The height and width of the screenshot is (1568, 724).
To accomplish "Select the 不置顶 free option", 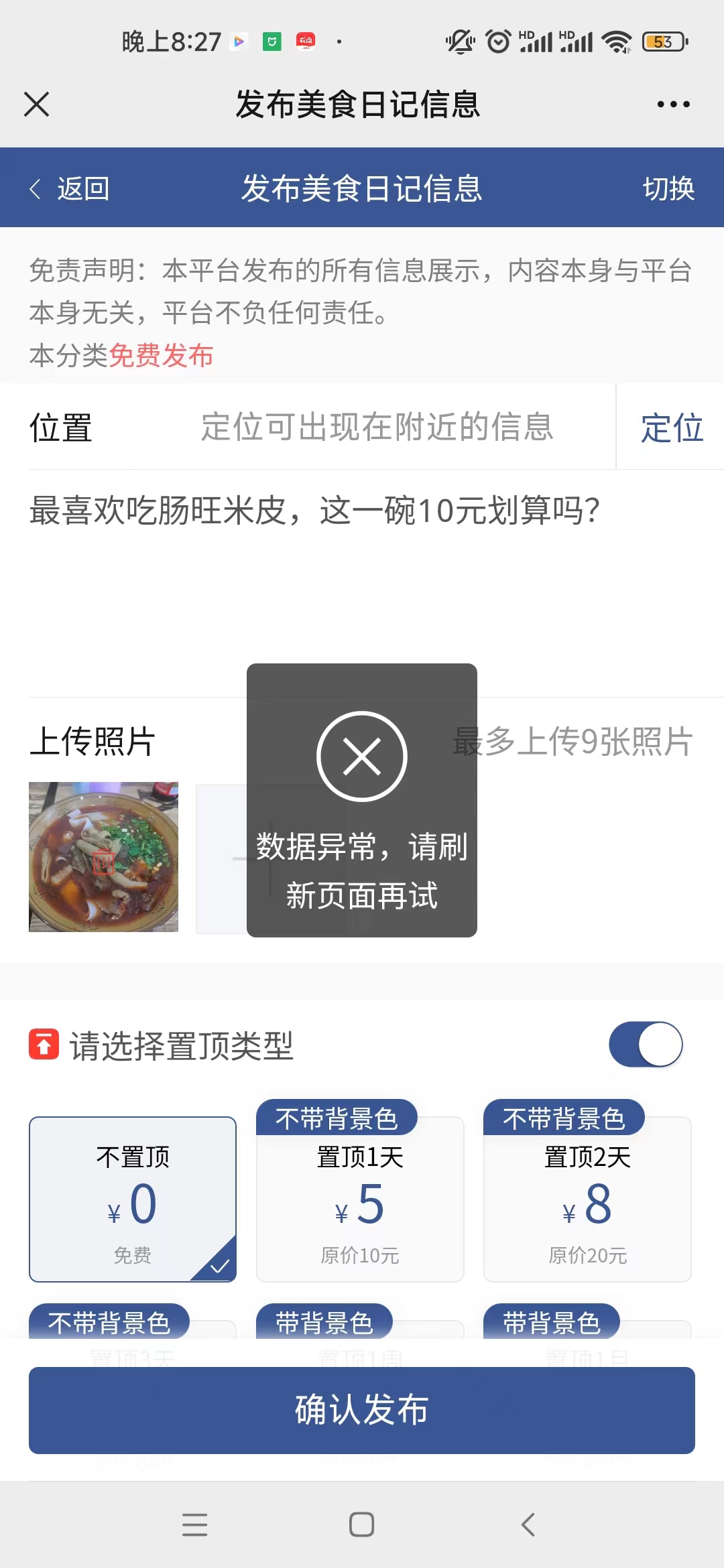I will [x=133, y=1199].
